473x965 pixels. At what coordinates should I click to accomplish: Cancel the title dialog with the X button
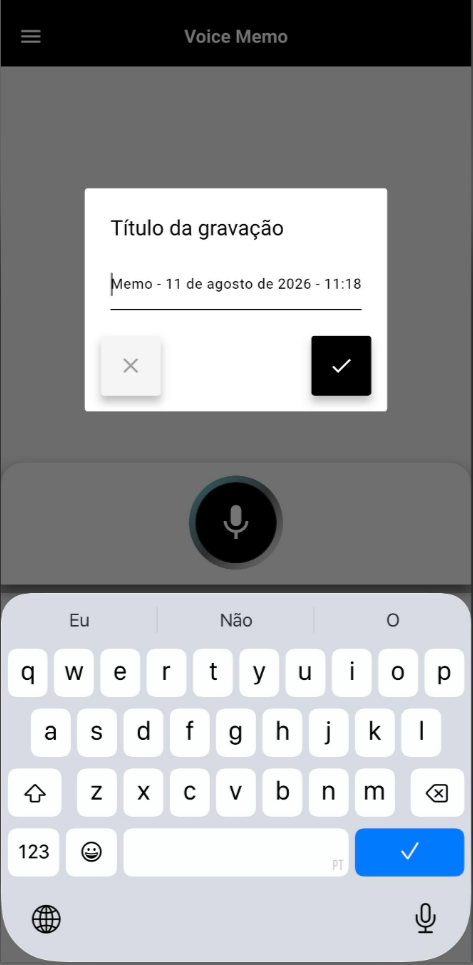point(130,366)
